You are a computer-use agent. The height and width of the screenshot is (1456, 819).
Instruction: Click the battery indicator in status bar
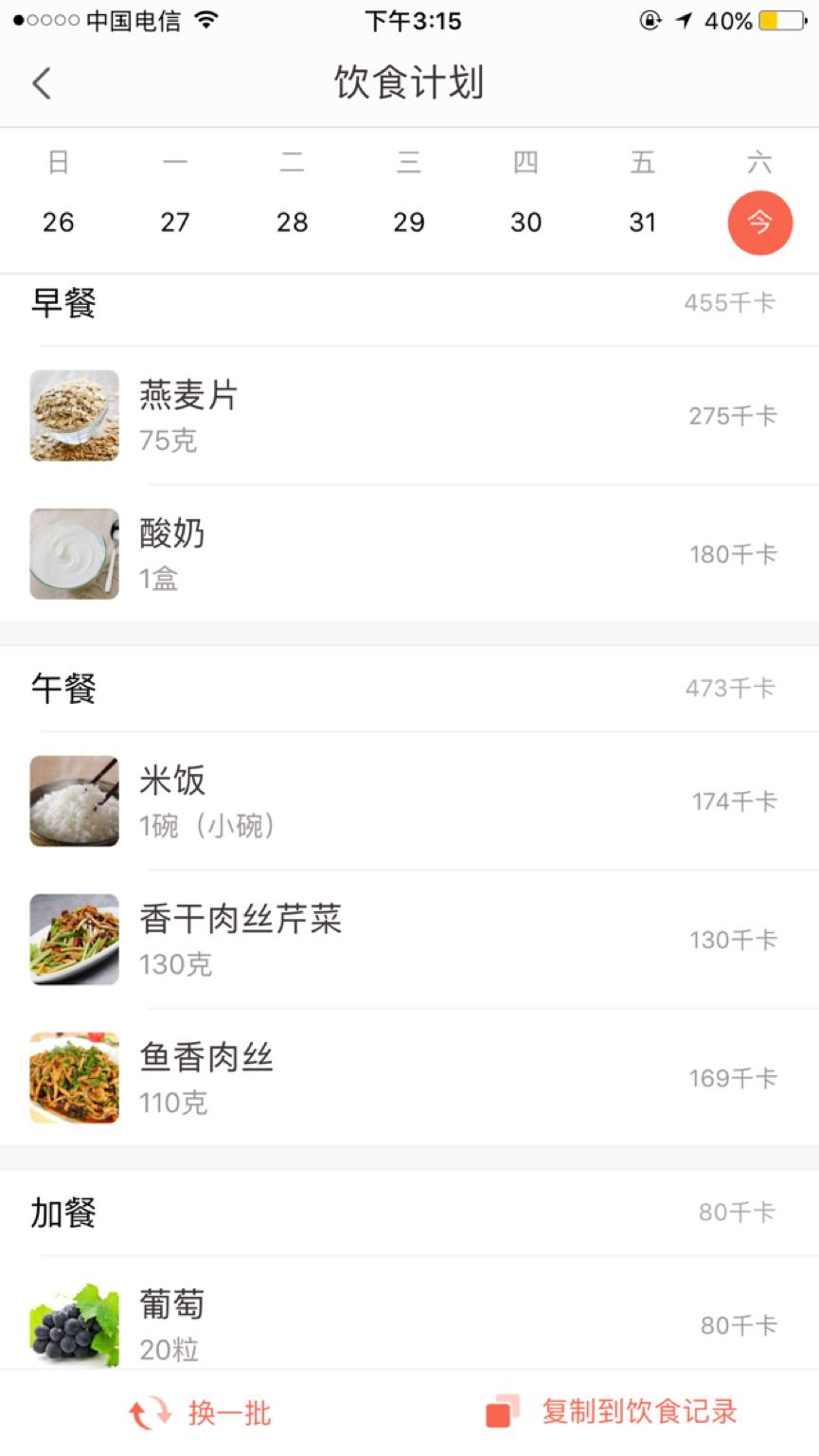pyautogui.click(x=776, y=21)
